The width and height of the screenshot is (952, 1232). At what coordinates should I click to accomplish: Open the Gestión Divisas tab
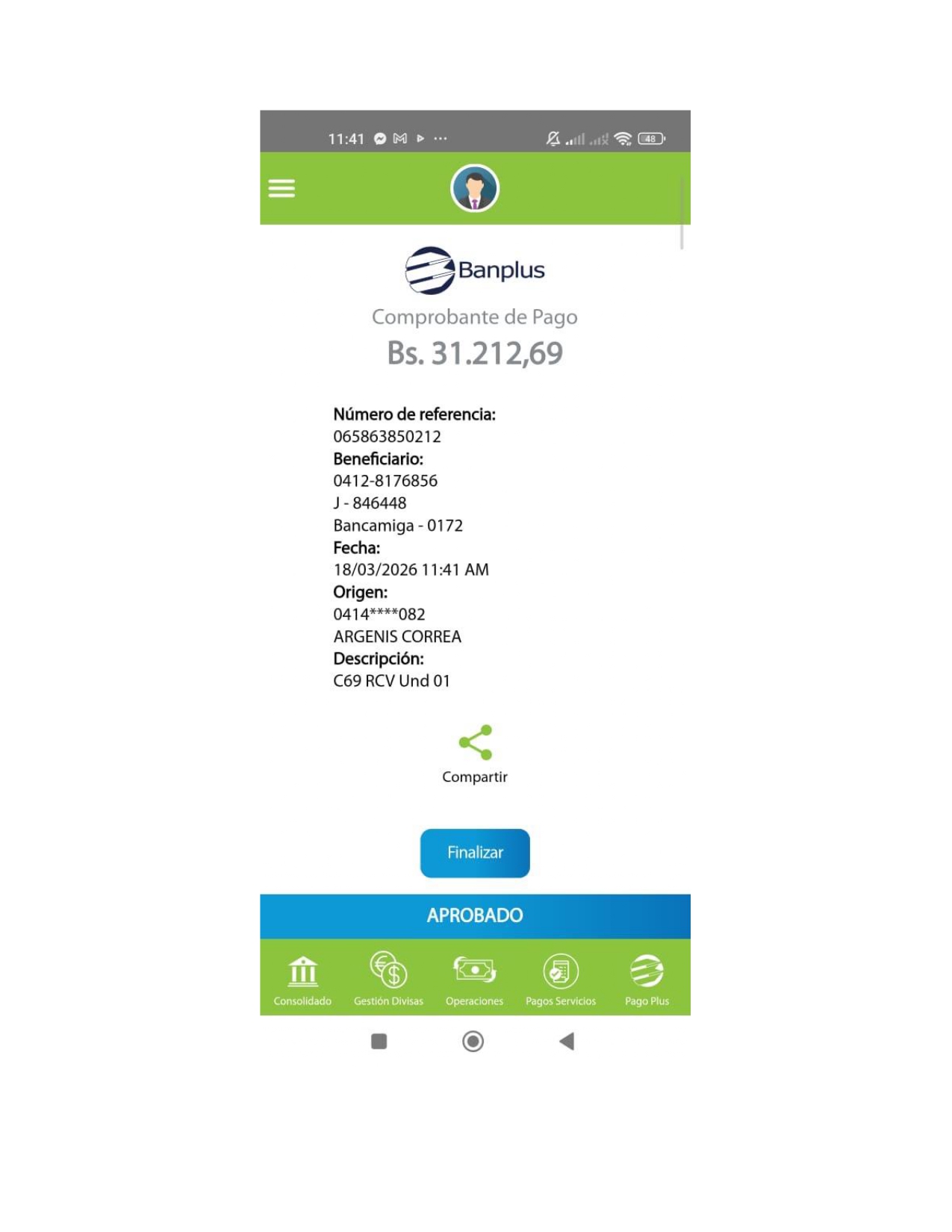[x=388, y=979]
